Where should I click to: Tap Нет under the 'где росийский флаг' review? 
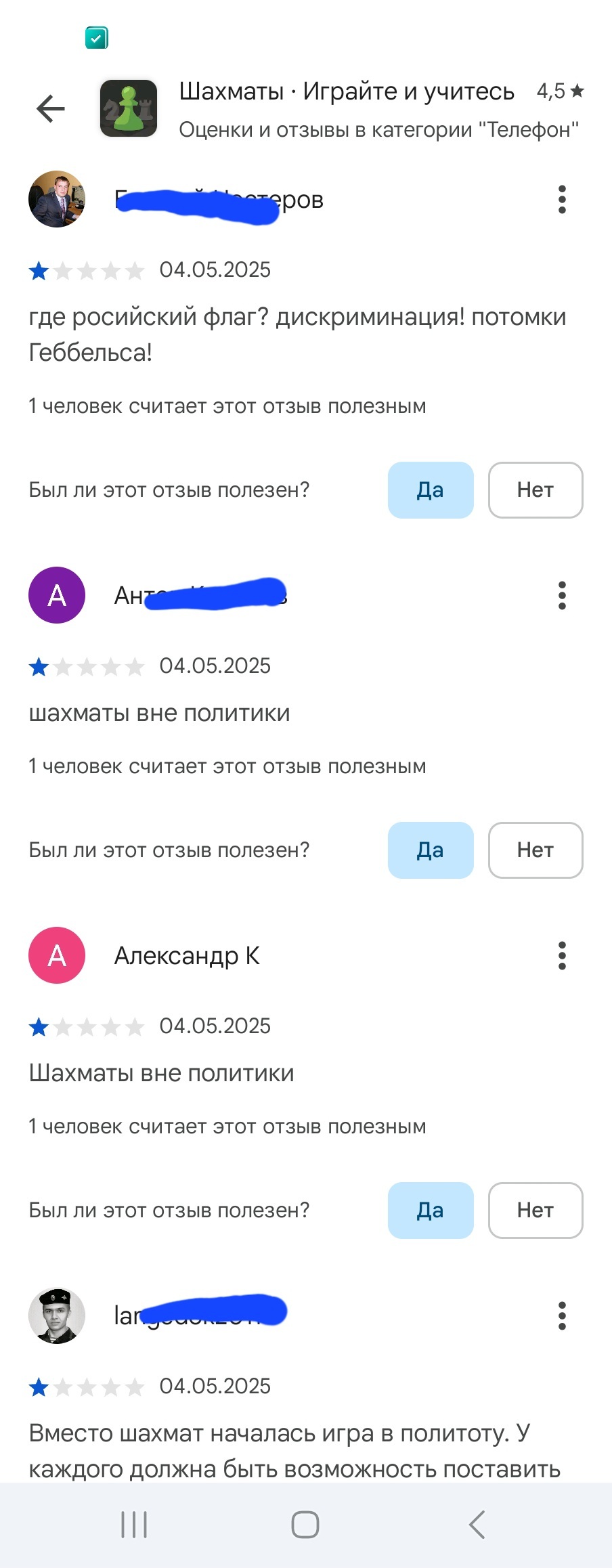[x=535, y=490]
